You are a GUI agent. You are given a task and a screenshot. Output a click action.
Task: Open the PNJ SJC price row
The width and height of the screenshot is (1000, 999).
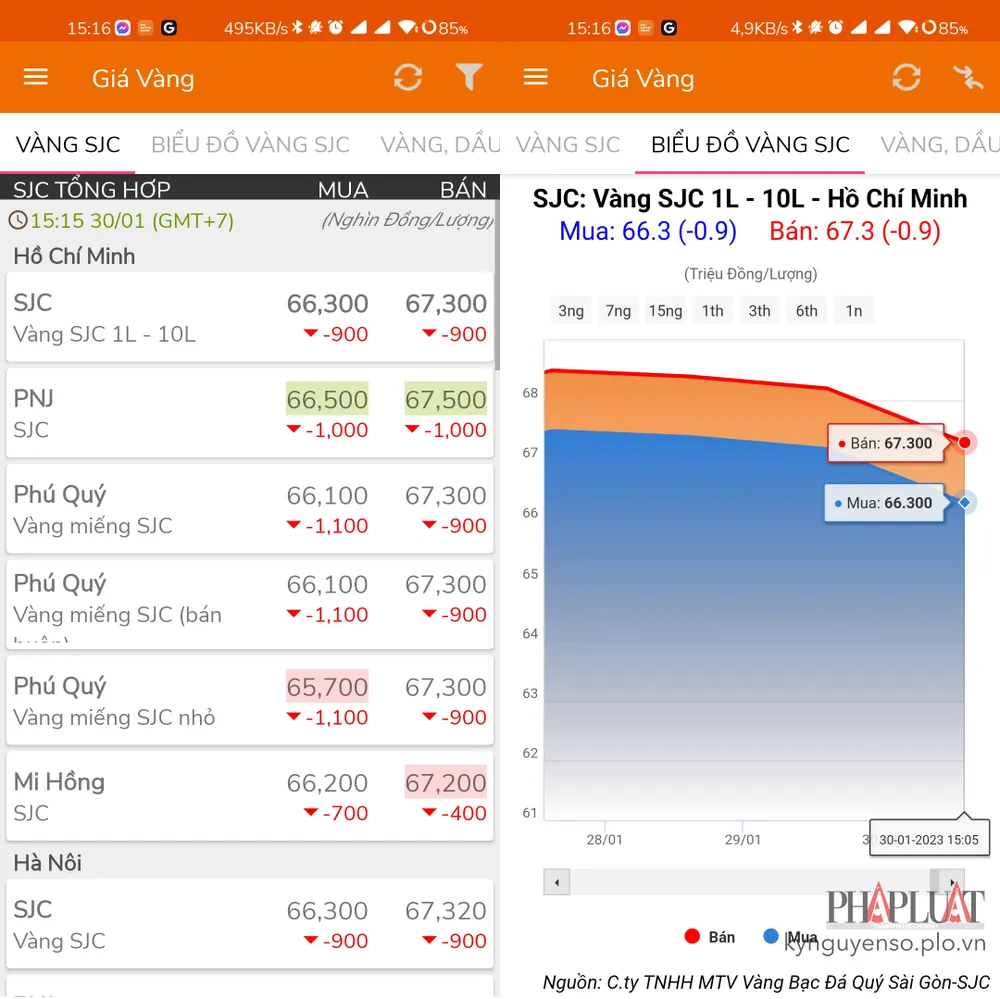coord(250,414)
